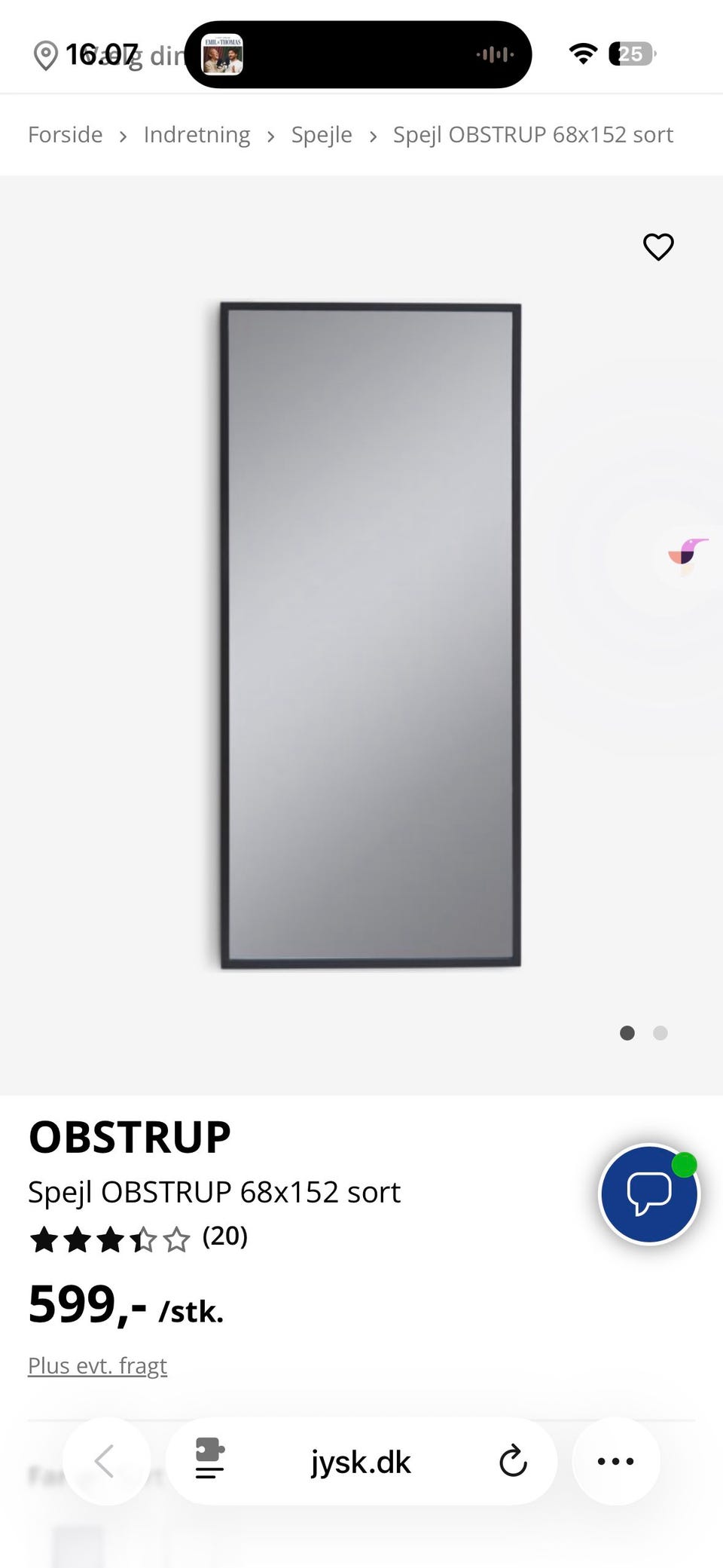
Task: Toggle the wishlist heart for the mirror
Action: [658, 247]
